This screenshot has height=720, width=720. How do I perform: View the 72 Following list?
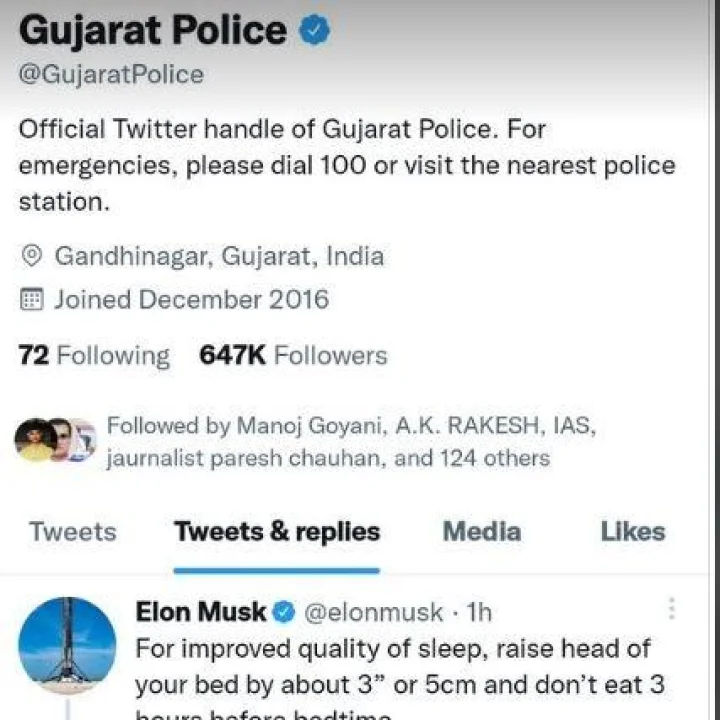pyautogui.click(x=94, y=355)
